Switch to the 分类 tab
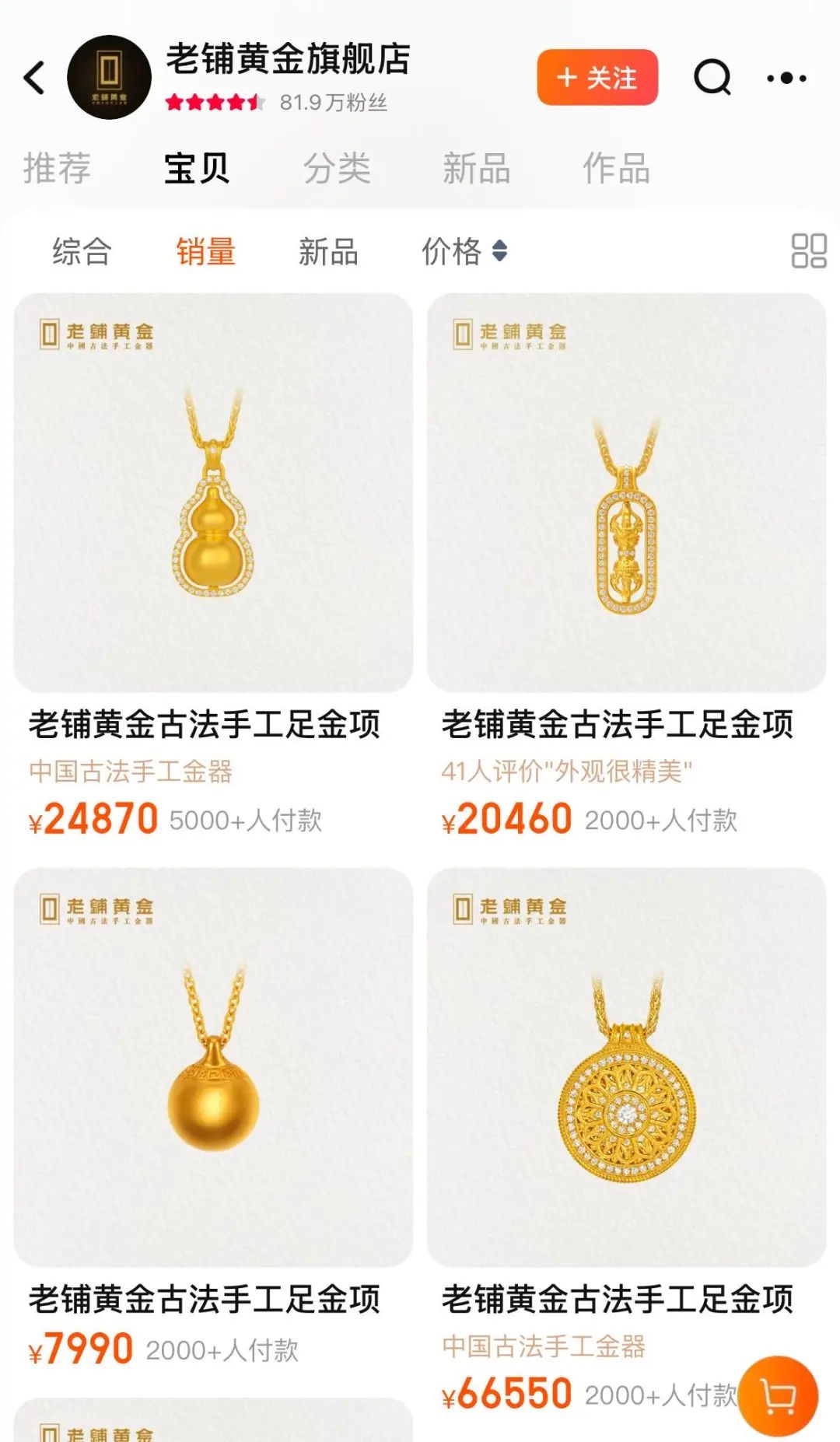 click(336, 168)
